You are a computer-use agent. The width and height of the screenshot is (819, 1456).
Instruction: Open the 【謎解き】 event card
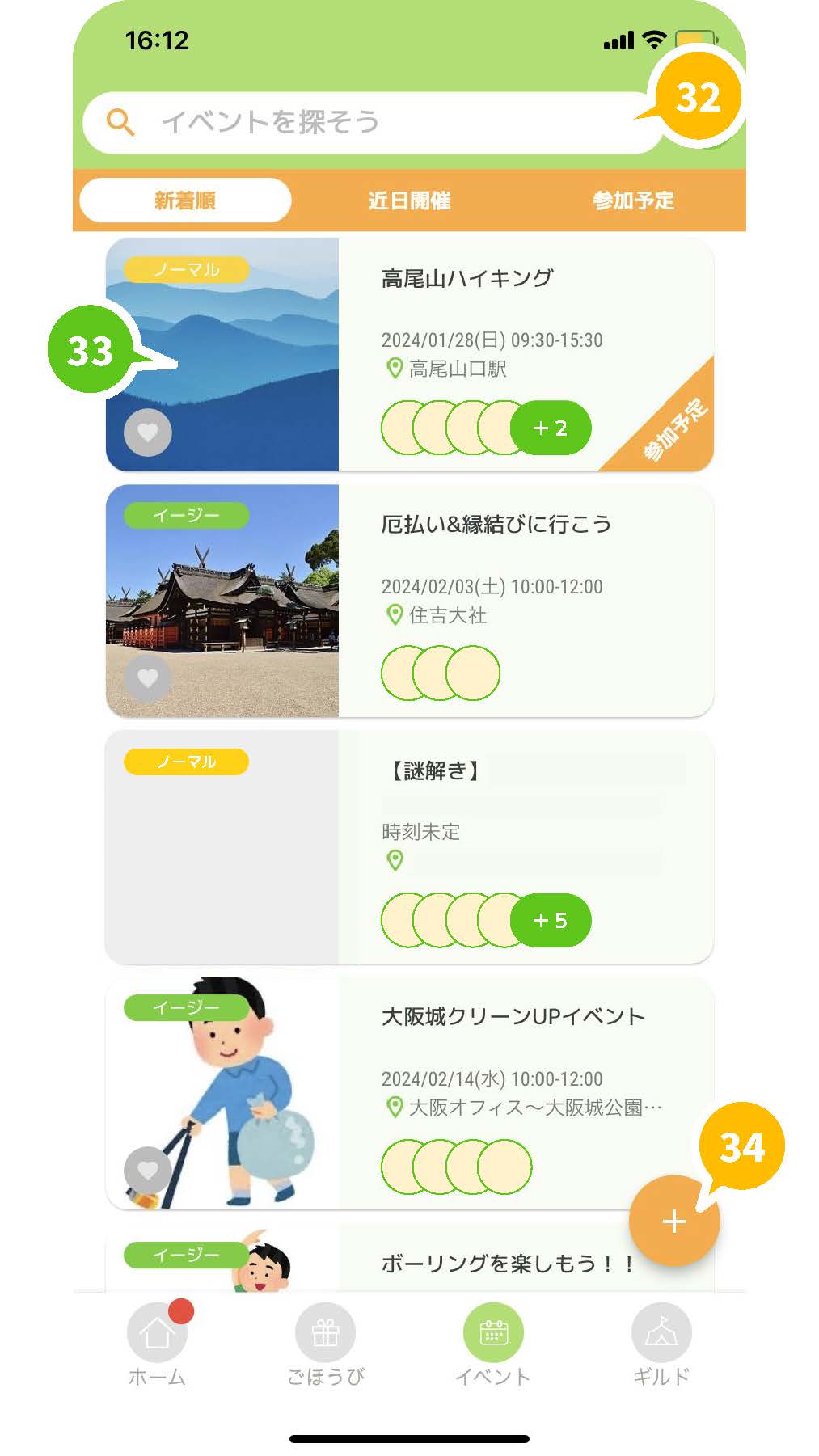point(409,847)
